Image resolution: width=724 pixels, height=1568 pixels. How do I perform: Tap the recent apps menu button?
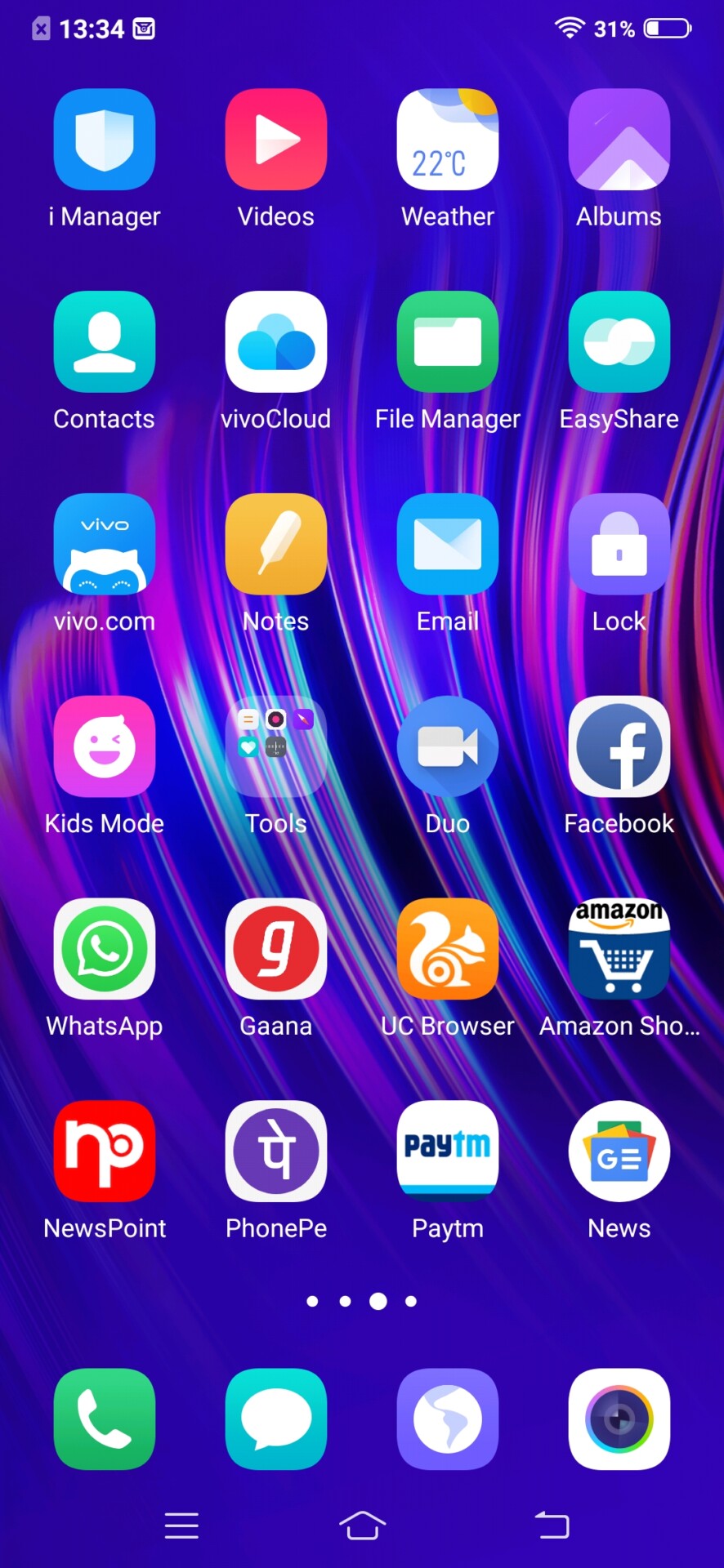point(181,1526)
